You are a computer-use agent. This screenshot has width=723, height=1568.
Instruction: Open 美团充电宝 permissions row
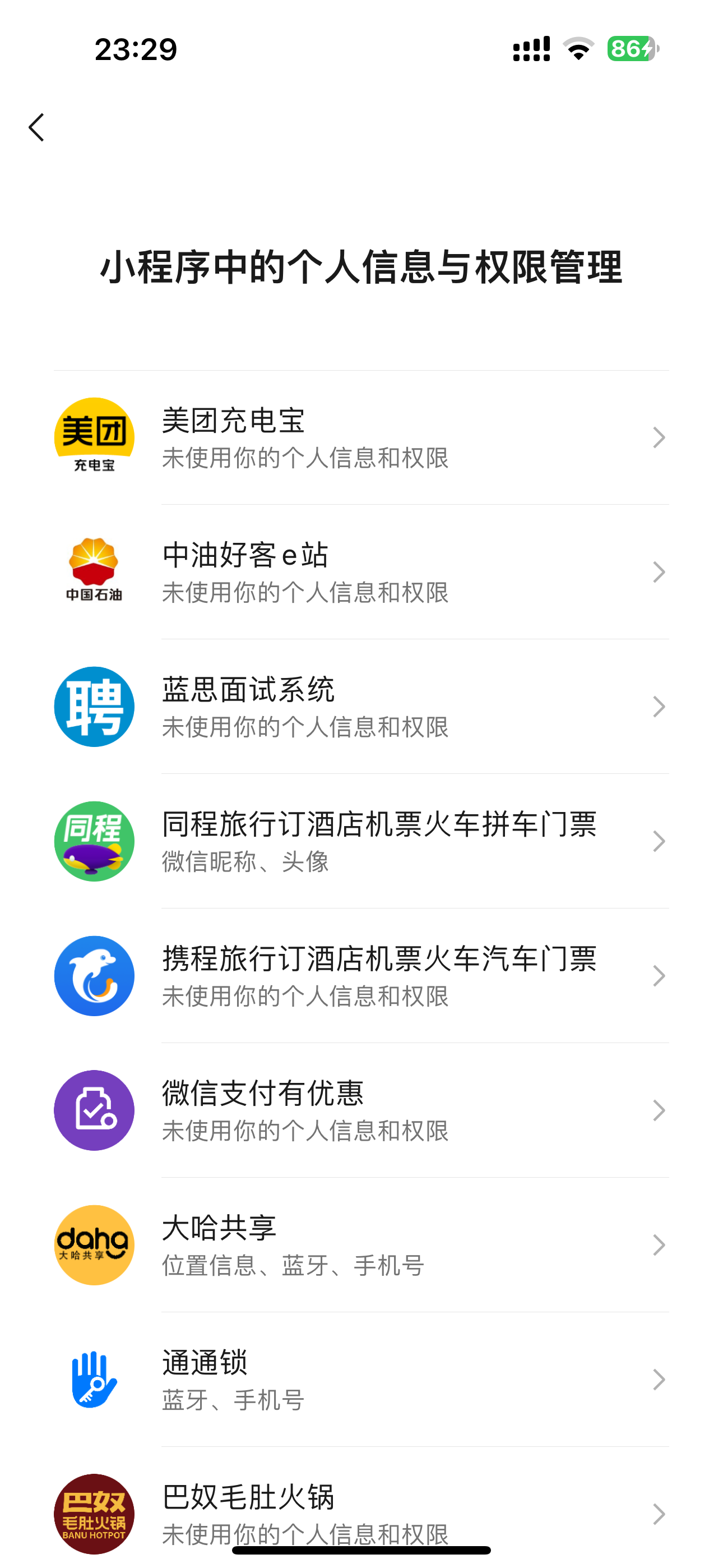[x=361, y=437]
